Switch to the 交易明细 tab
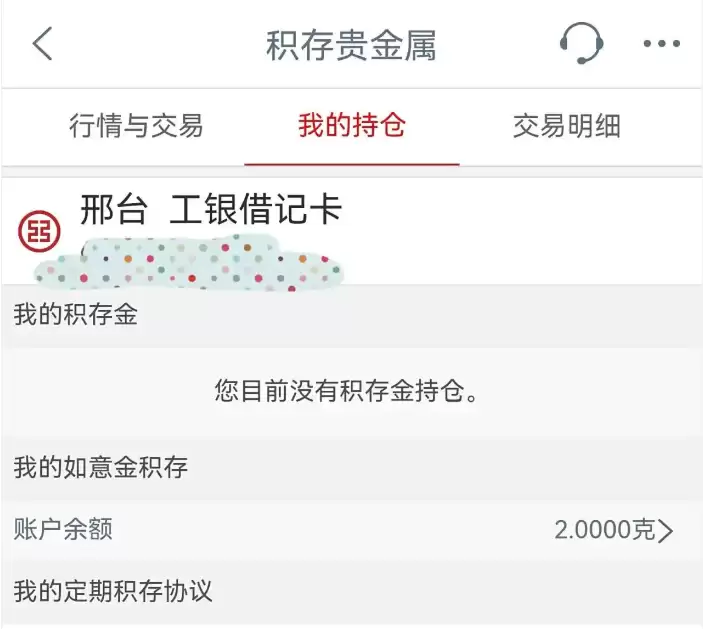 coord(566,126)
